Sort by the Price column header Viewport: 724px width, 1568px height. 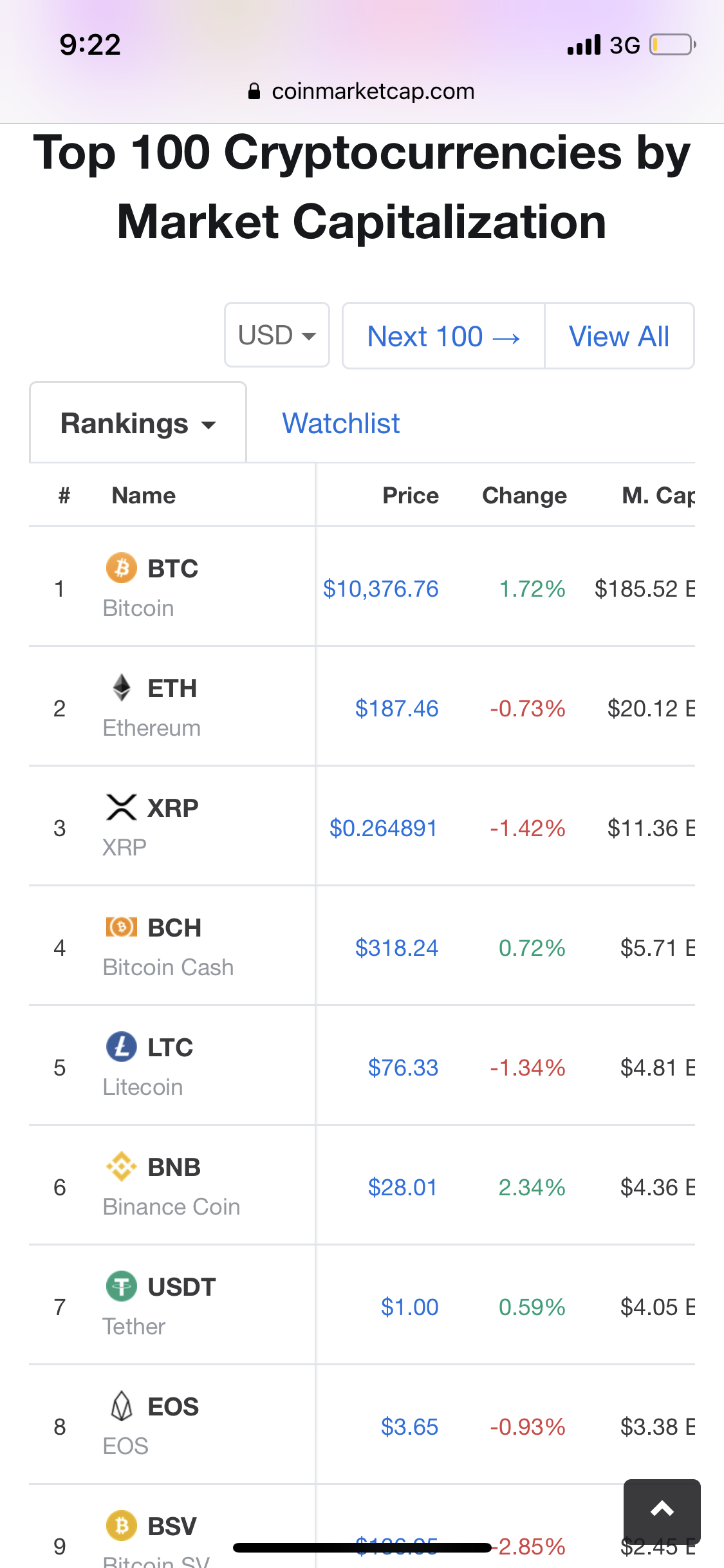click(x=410, y=495)
